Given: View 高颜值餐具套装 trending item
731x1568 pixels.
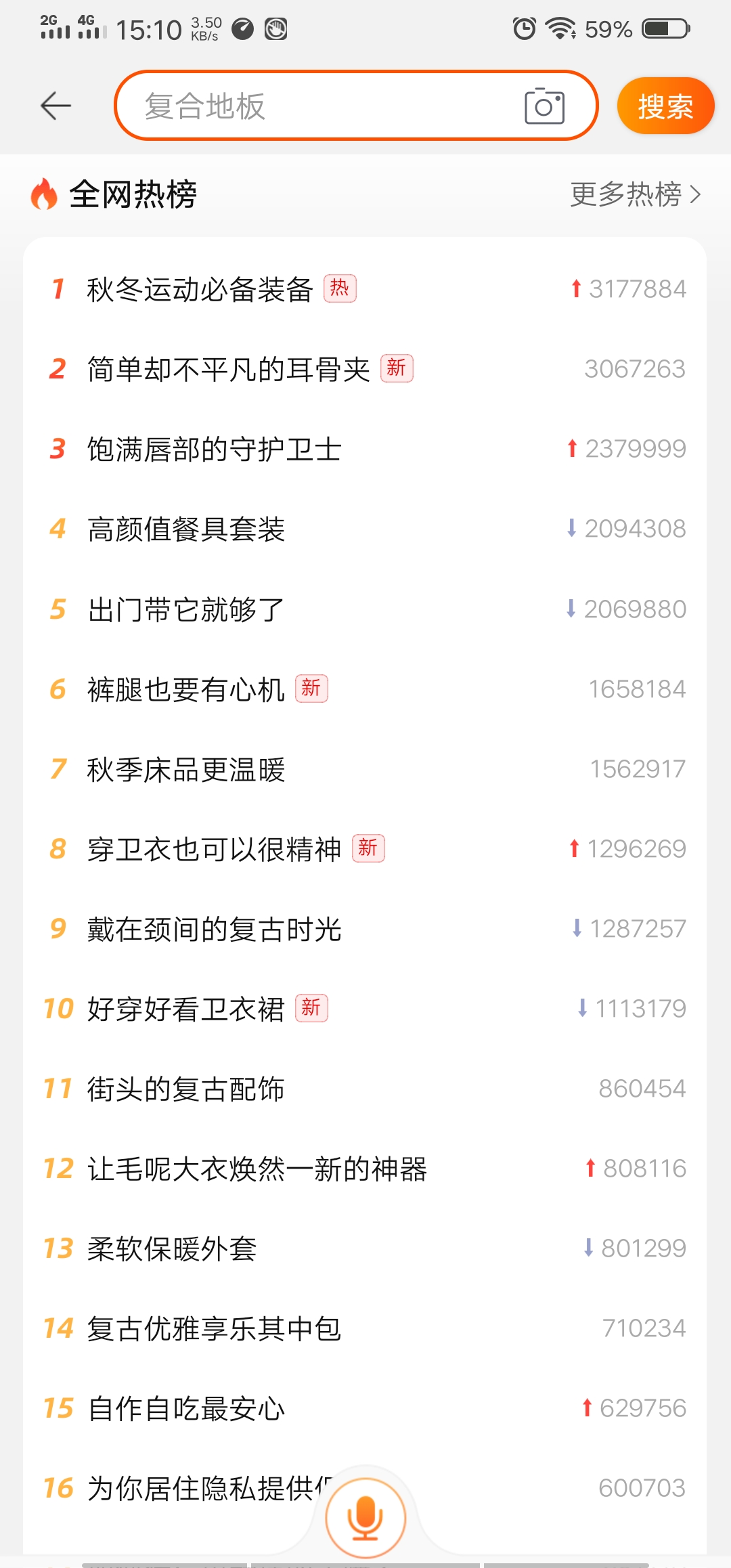Looking at the screenshot, I should pos(186,529).
